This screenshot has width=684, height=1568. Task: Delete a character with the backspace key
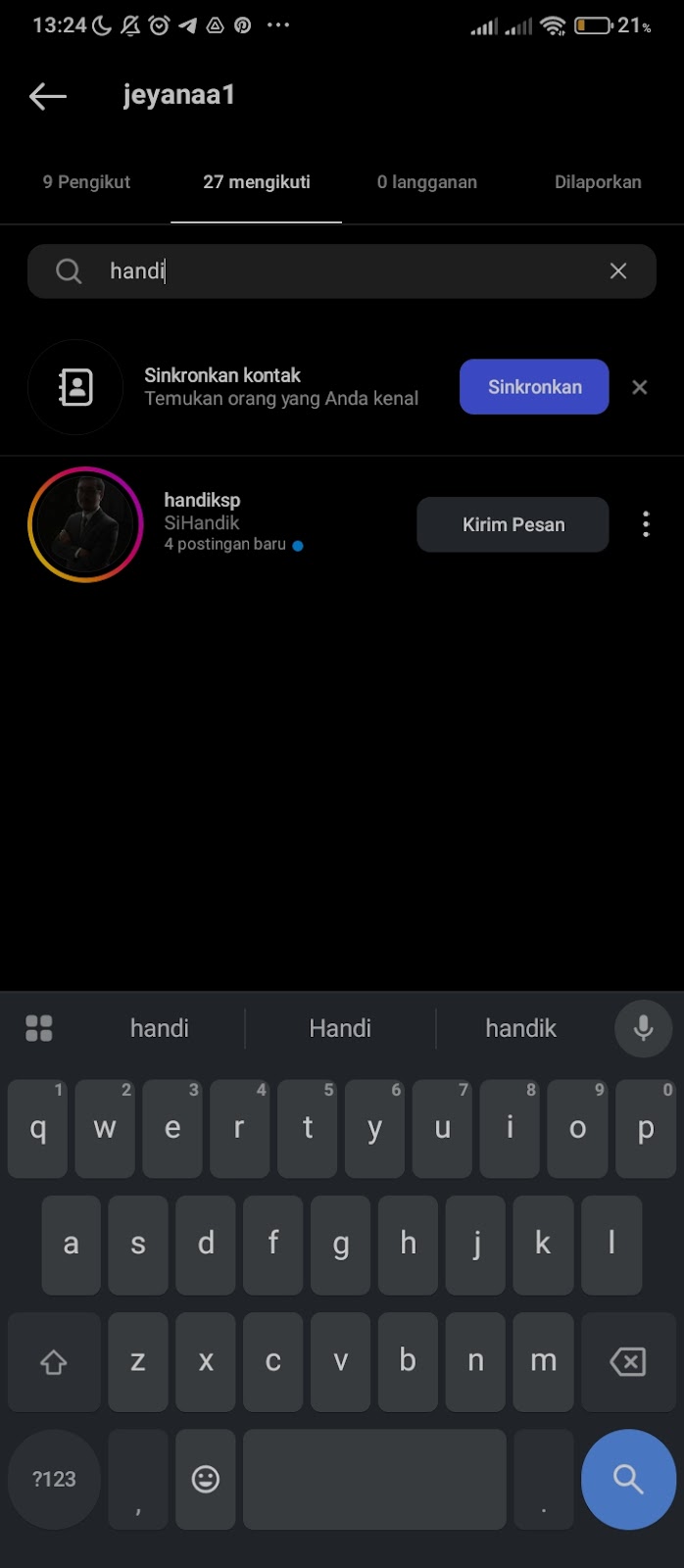(x=627, y=1361)
